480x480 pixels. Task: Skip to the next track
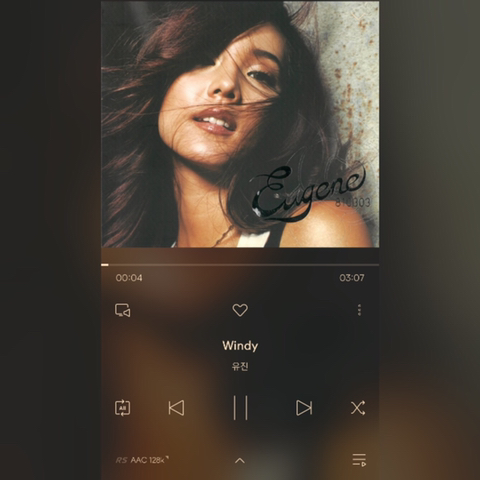coord(304,407)
